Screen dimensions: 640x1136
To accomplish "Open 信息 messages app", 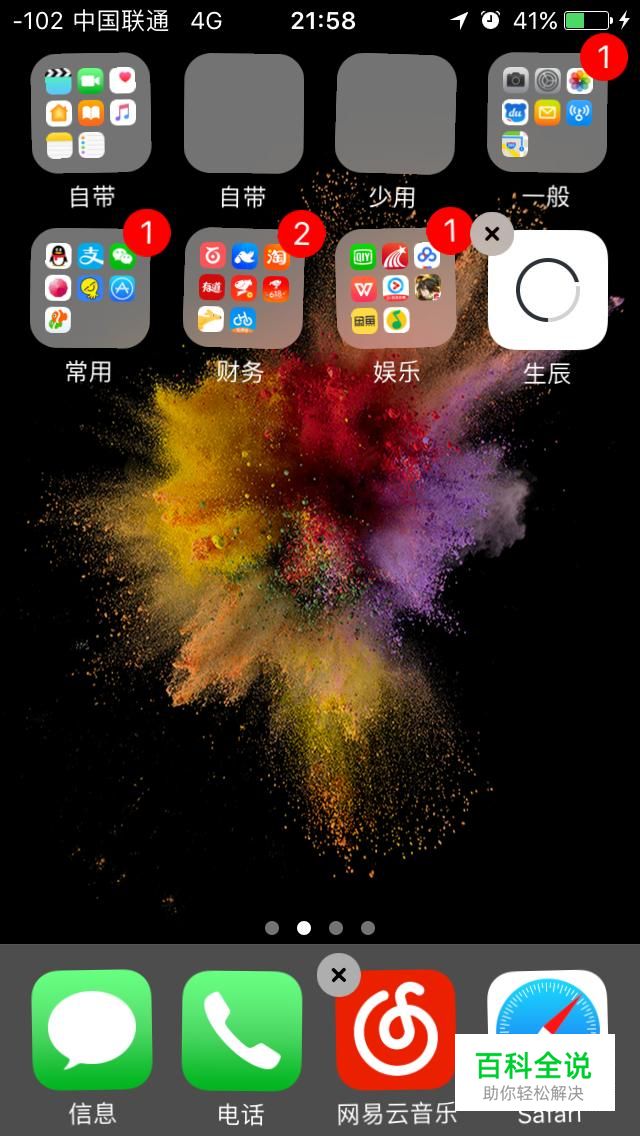I will point(91,1030).
